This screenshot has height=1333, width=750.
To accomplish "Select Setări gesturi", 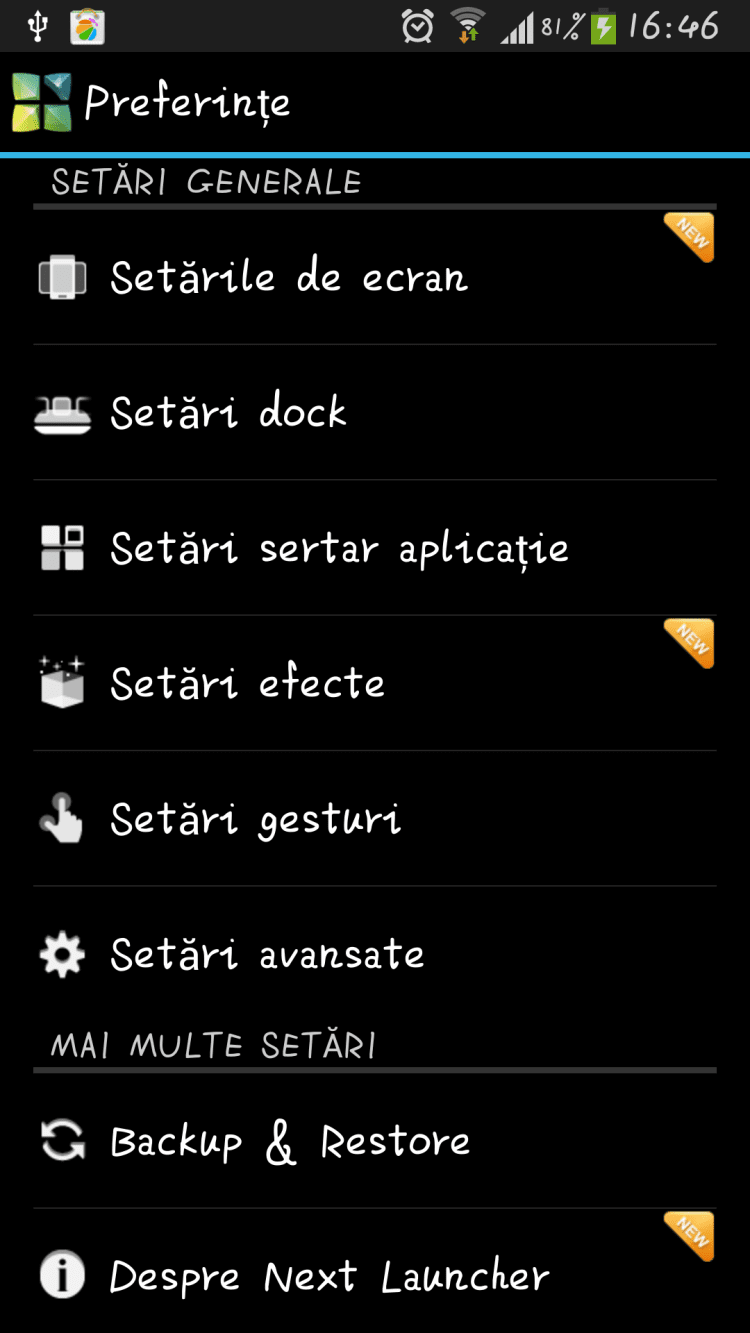I will [255, 819].
